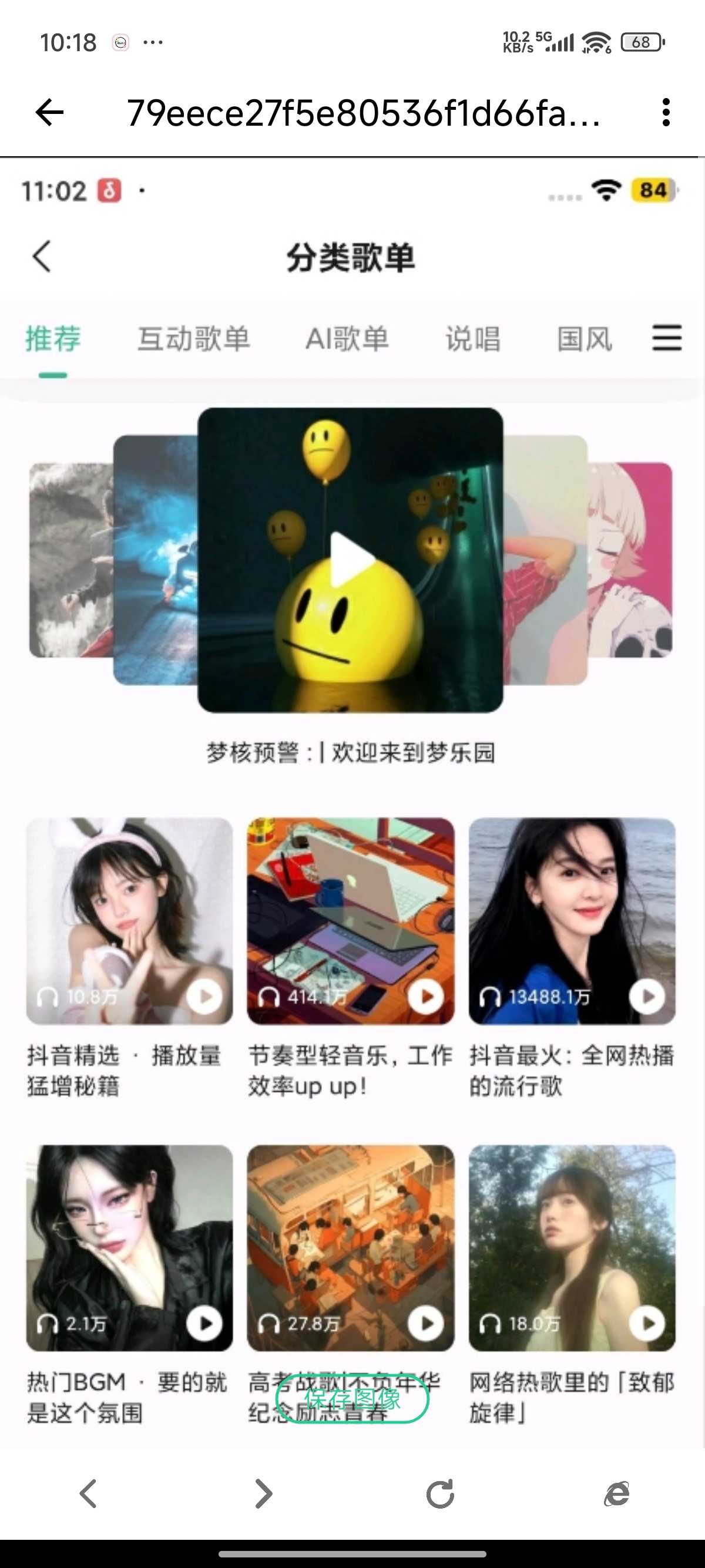Open the three-dot overflow menu
705x1568 pixels.
coord(666,113)
